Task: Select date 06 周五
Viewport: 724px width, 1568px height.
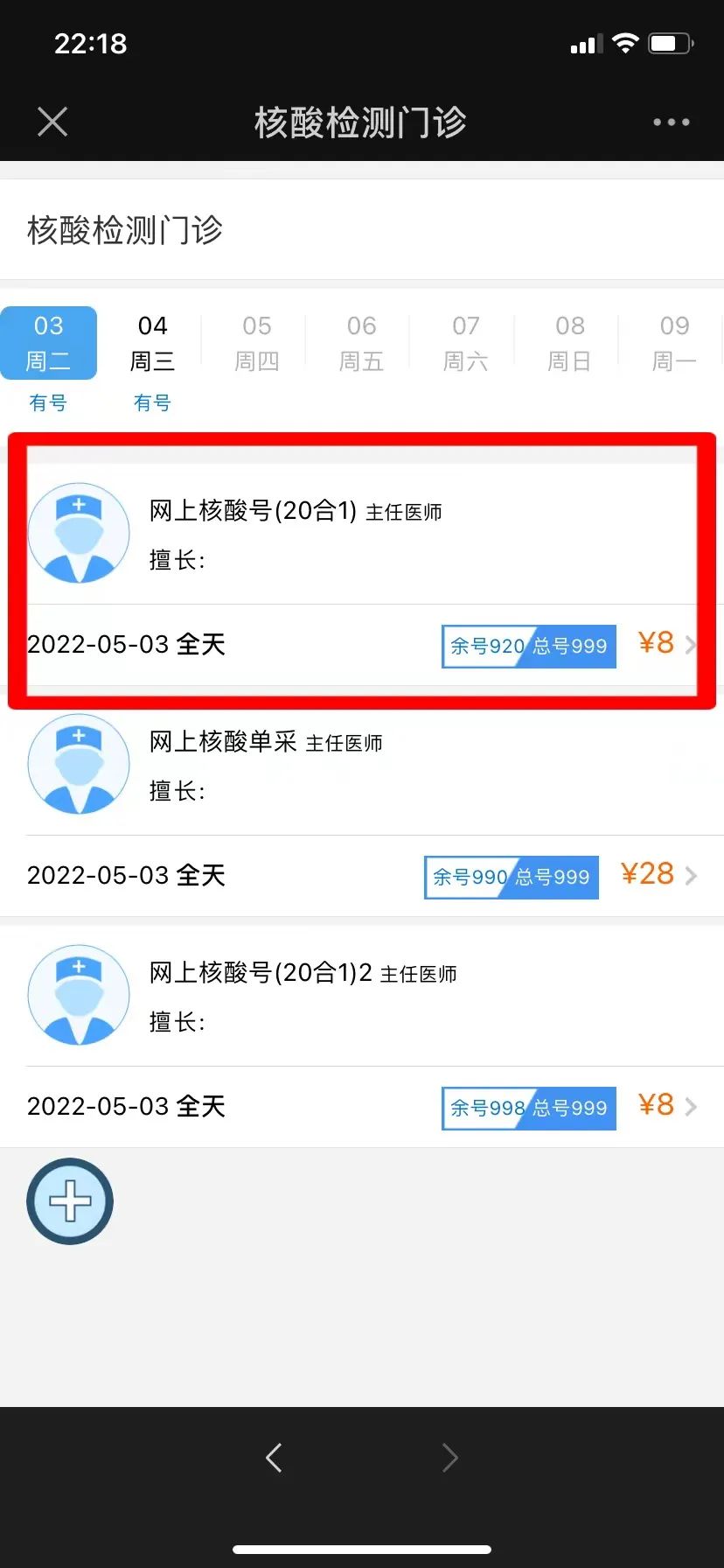Action: click(x=361, y=343)
